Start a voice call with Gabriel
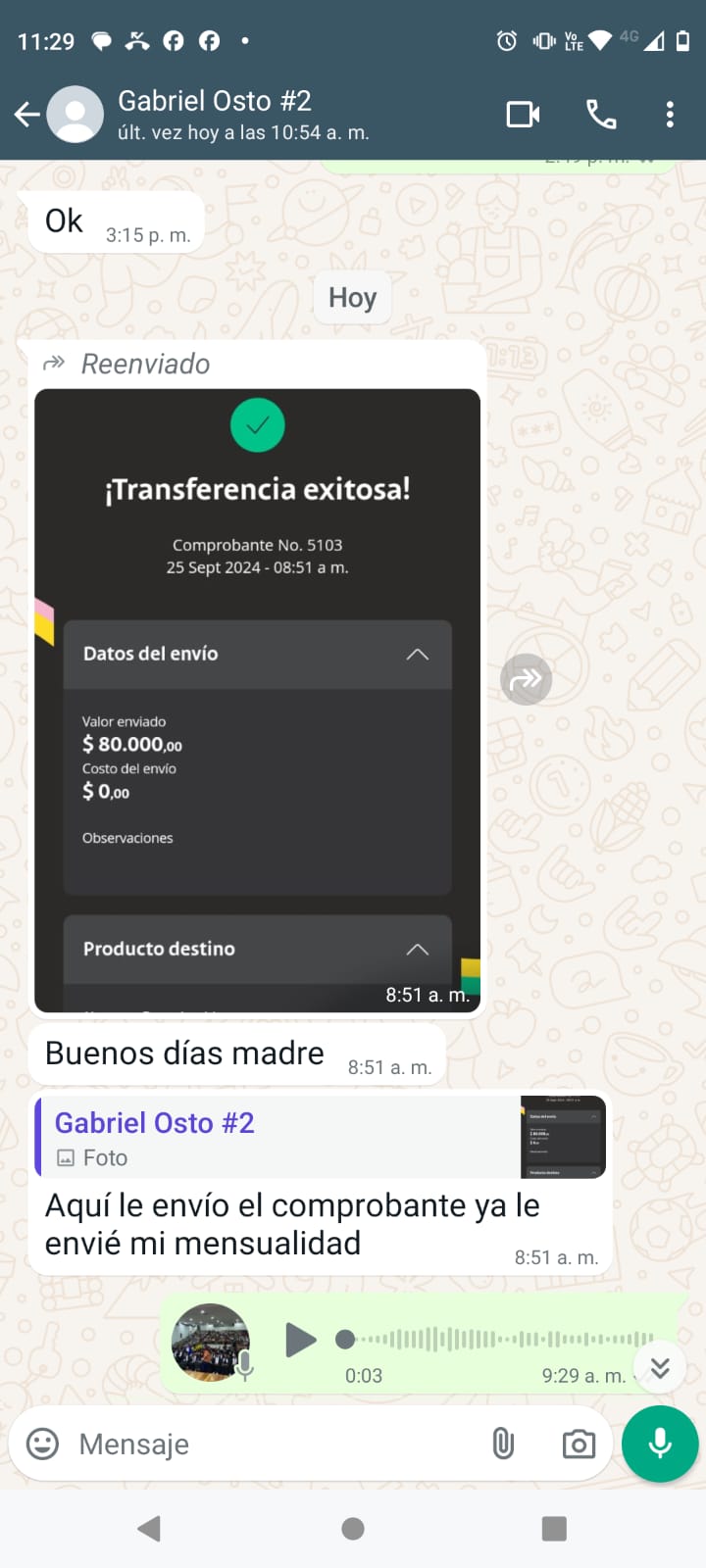 601,115
